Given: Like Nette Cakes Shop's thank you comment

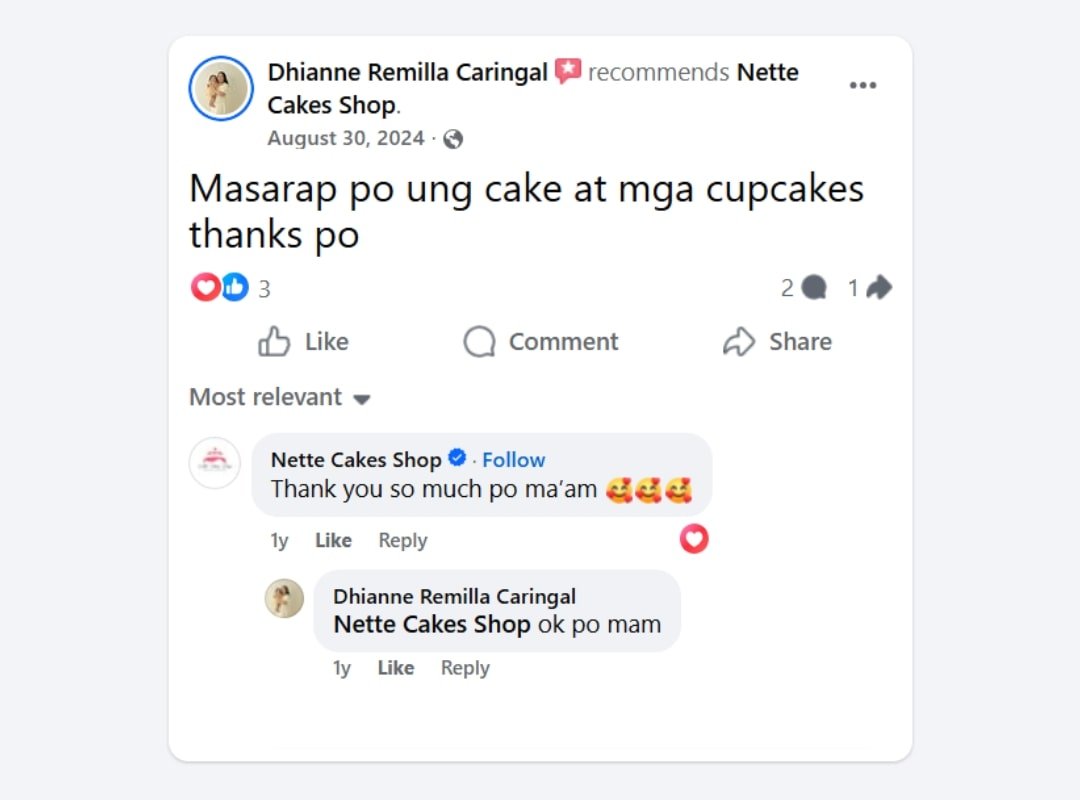Looking at the screenshot, I should coord(333,541).
